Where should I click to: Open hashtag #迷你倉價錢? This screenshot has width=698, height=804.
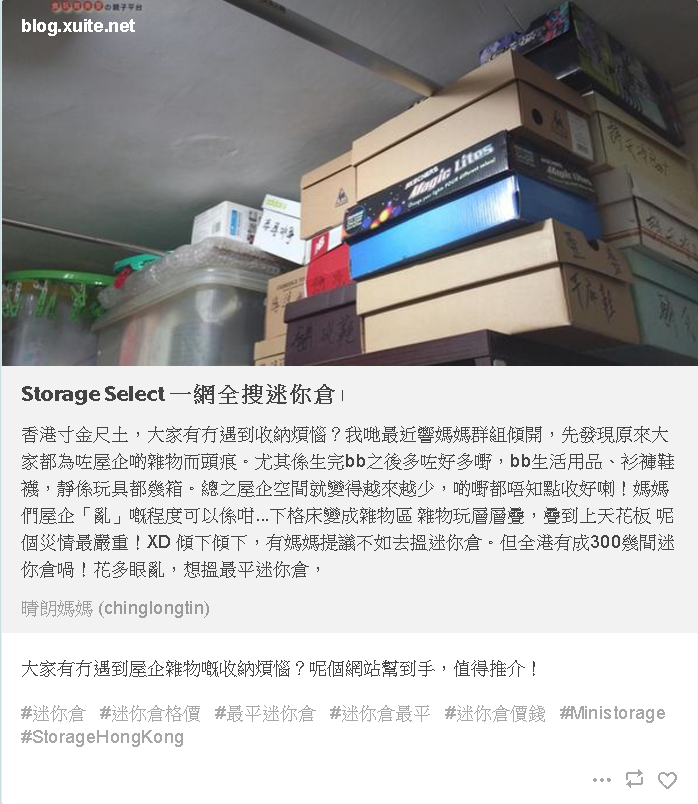[x=495, y=713]
